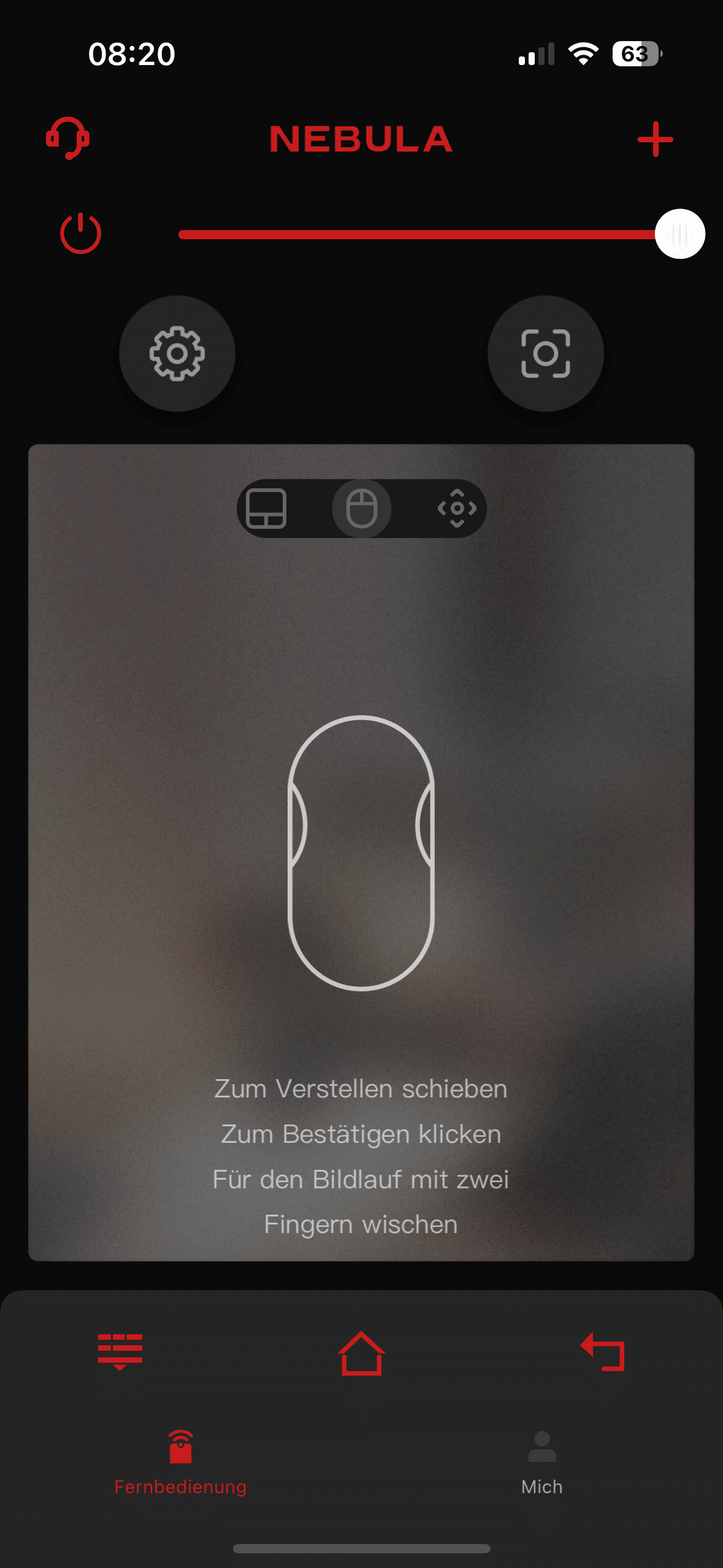Viewport: 723px width, 1568px height.
Task: Toggle the projector power button
Action: point(81,234)
